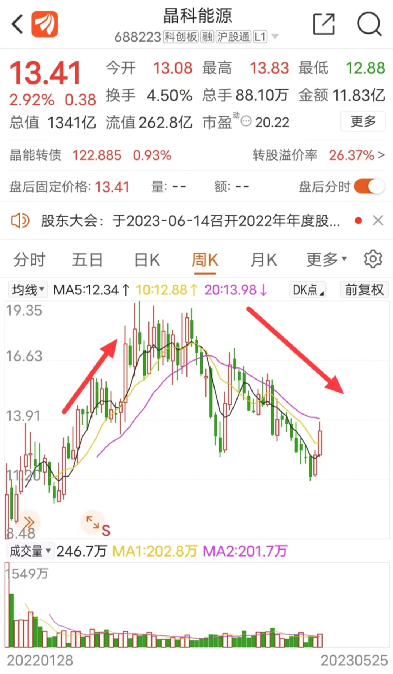Go back using the top-left arrow

pos(18,24)
